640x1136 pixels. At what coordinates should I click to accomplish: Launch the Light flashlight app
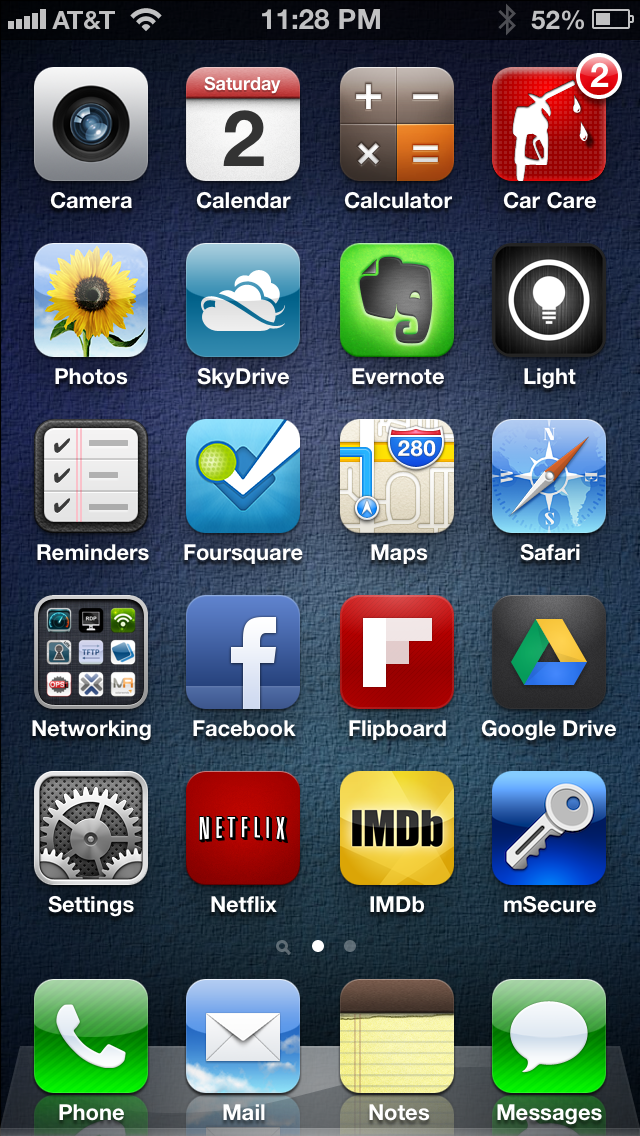coord(549,300)
